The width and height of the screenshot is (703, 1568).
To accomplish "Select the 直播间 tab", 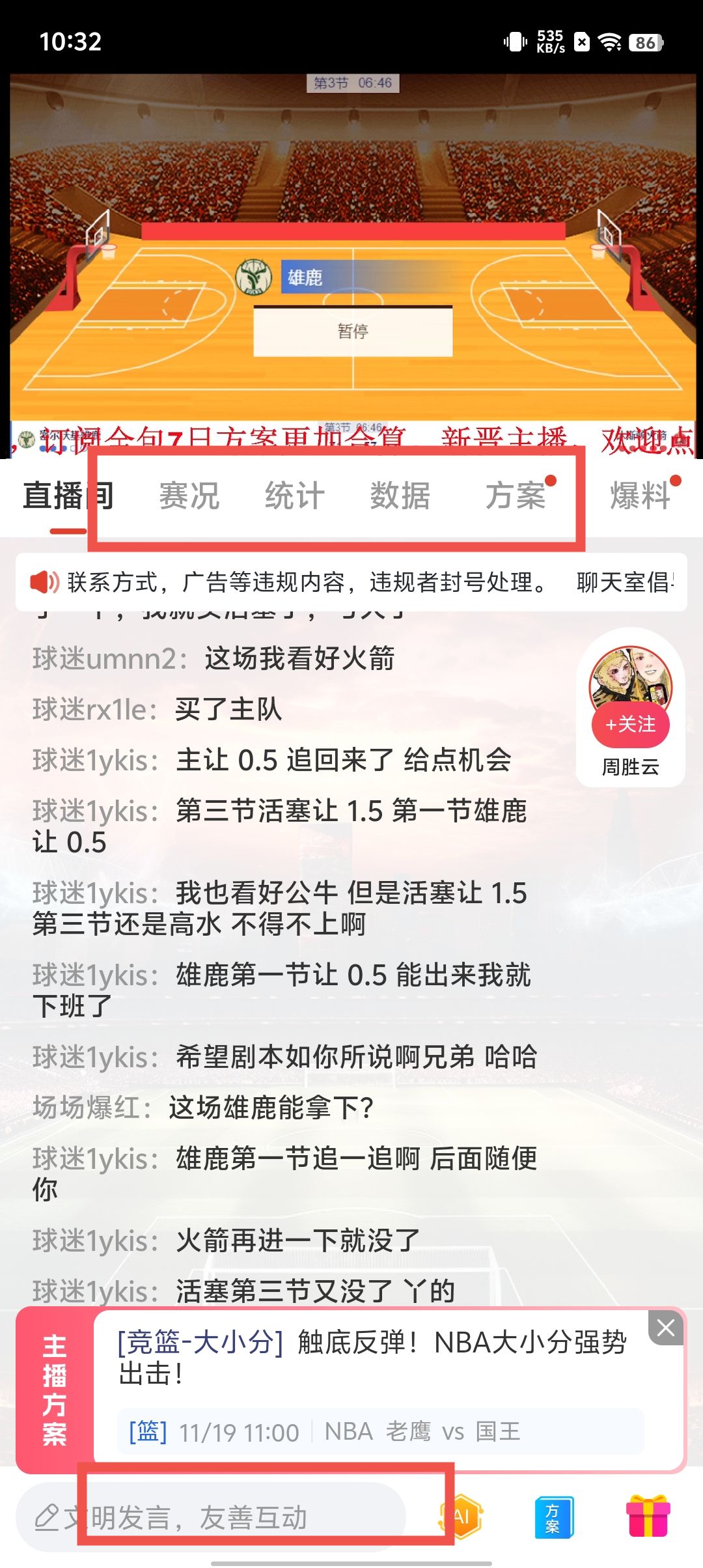I will tap(68, 496).
